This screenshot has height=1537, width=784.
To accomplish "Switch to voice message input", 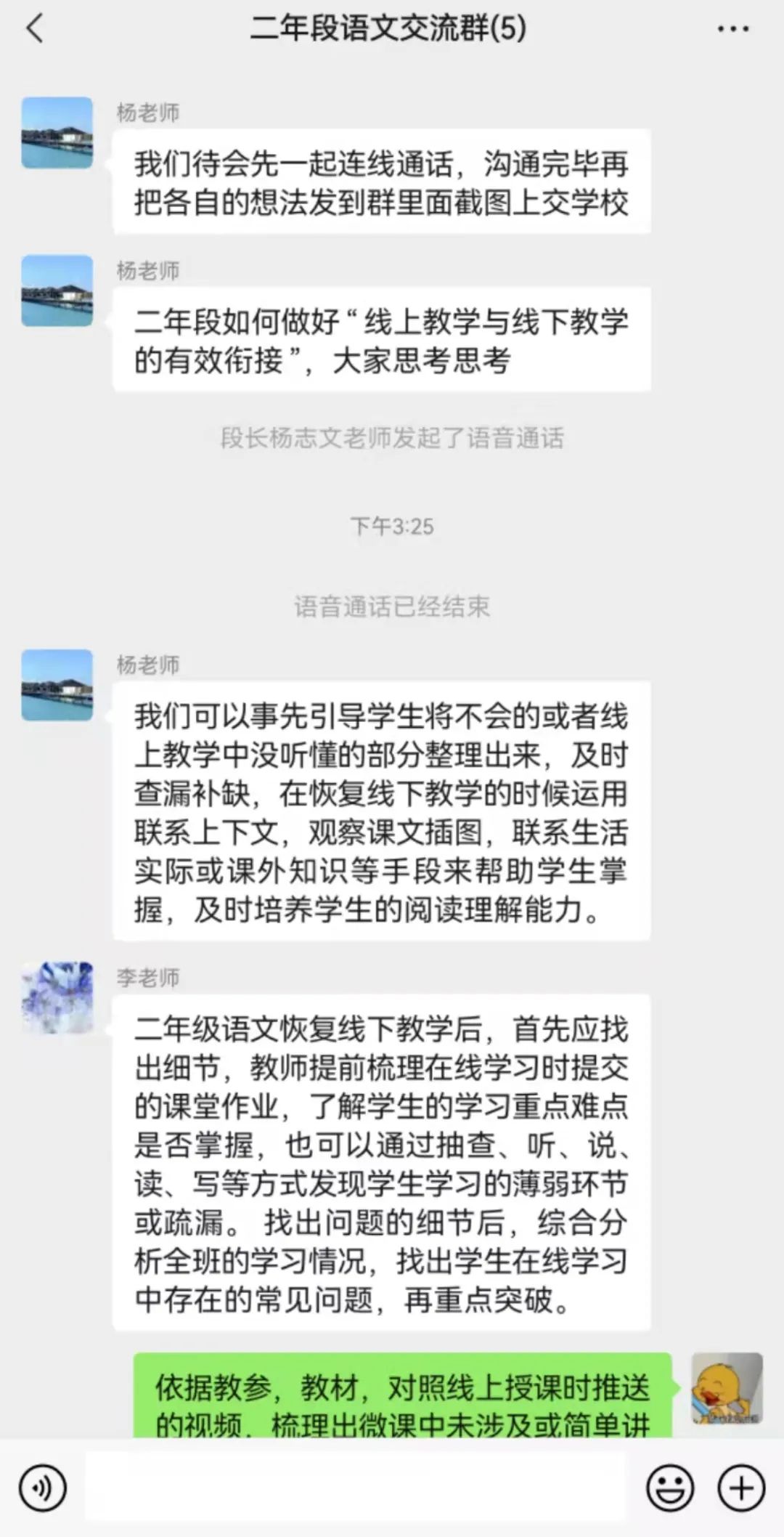I will (42, 1488).
